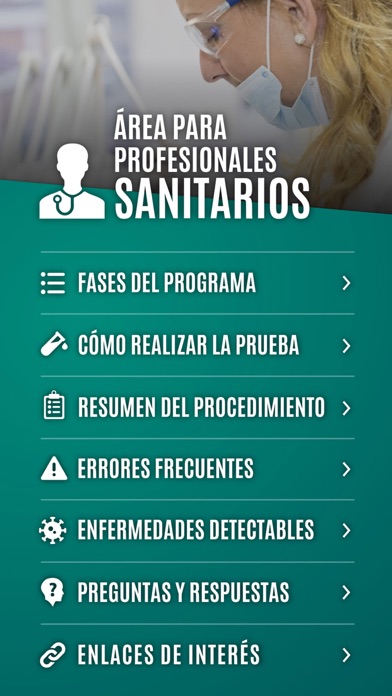
Task: Open Enlaces de Interés
Action: pos(197,655)
